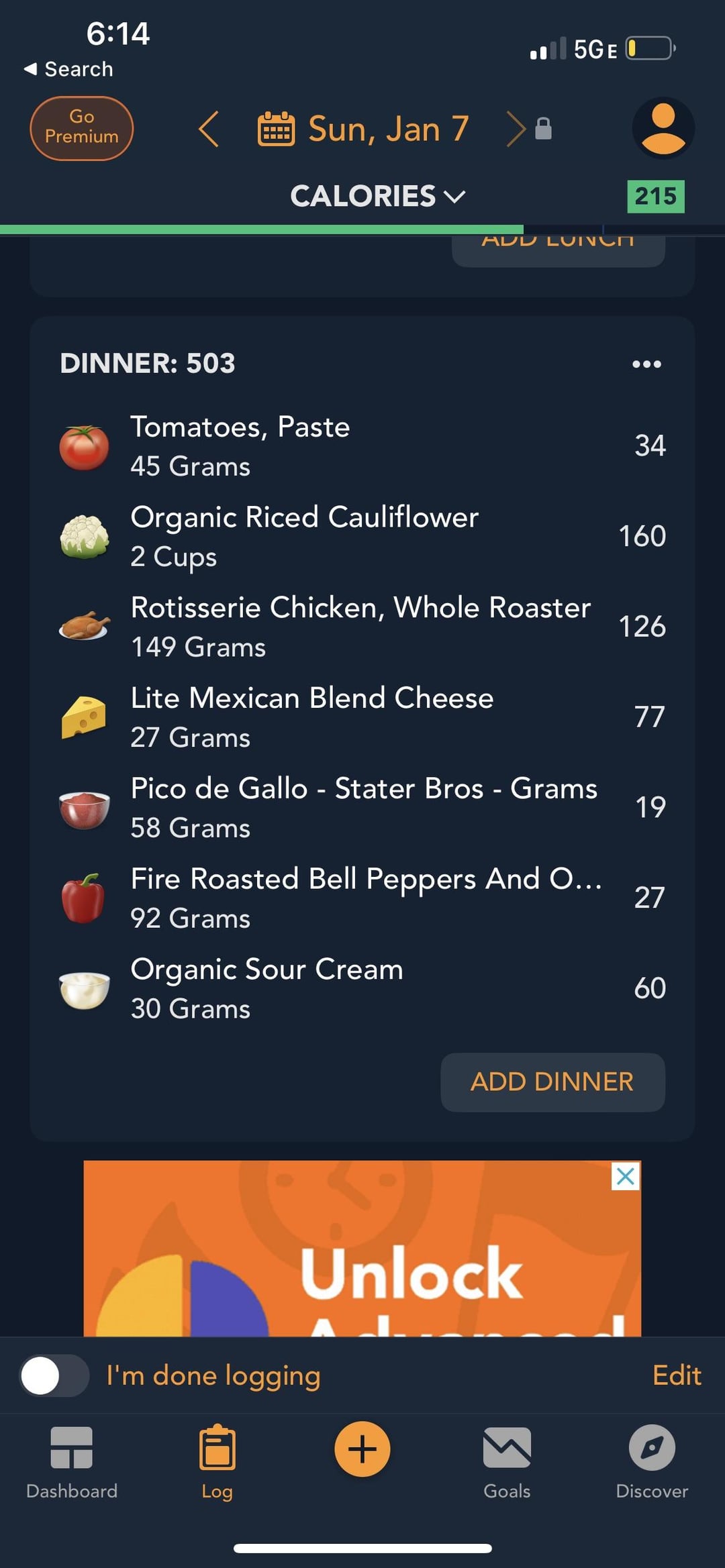Select the Rotisserie Chicken, Whole Roaster entry
This screenshot has width=725, height=1568.
[362, 627]
